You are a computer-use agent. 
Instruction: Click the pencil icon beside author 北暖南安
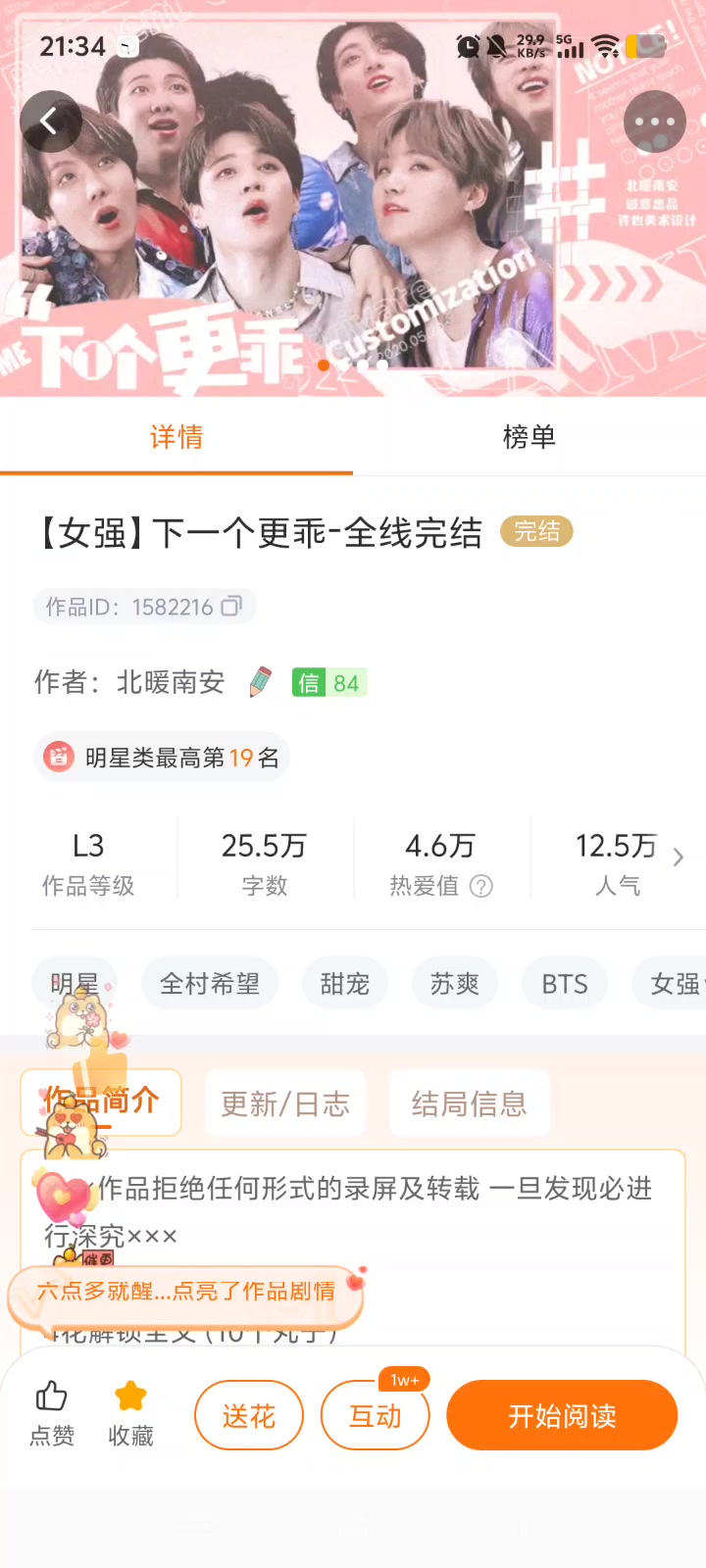(x=260, y=682)
